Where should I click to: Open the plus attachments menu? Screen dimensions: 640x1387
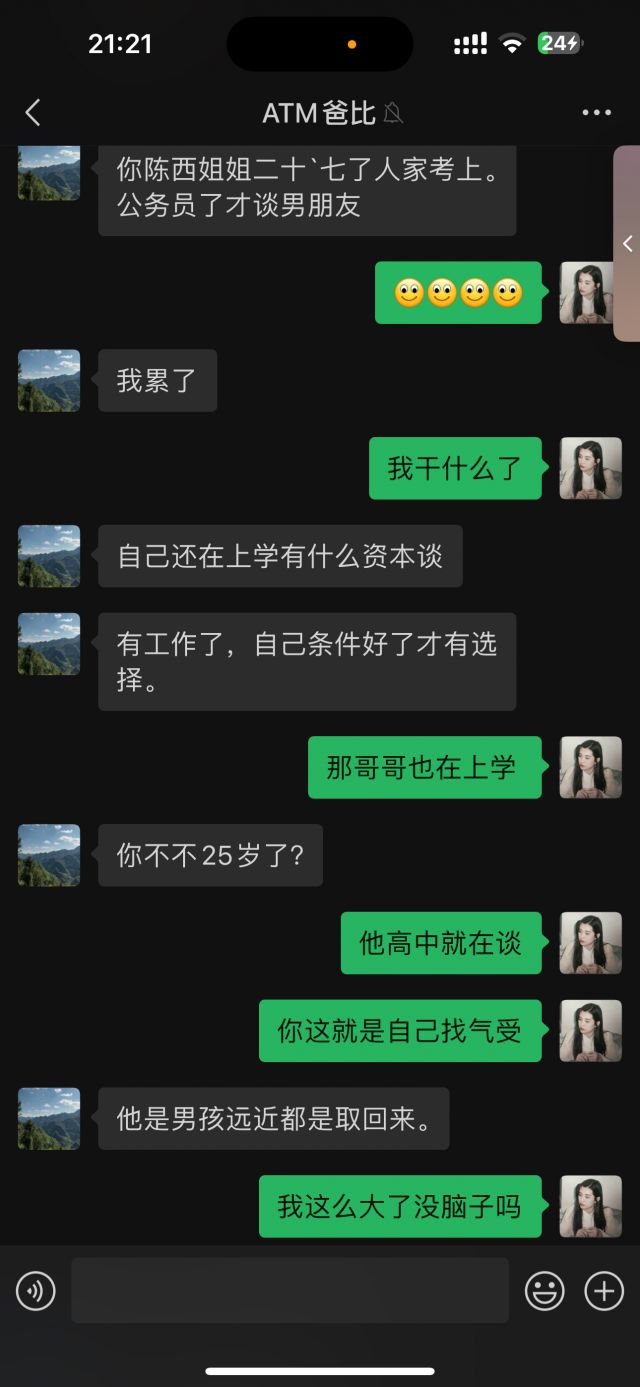604,1291
